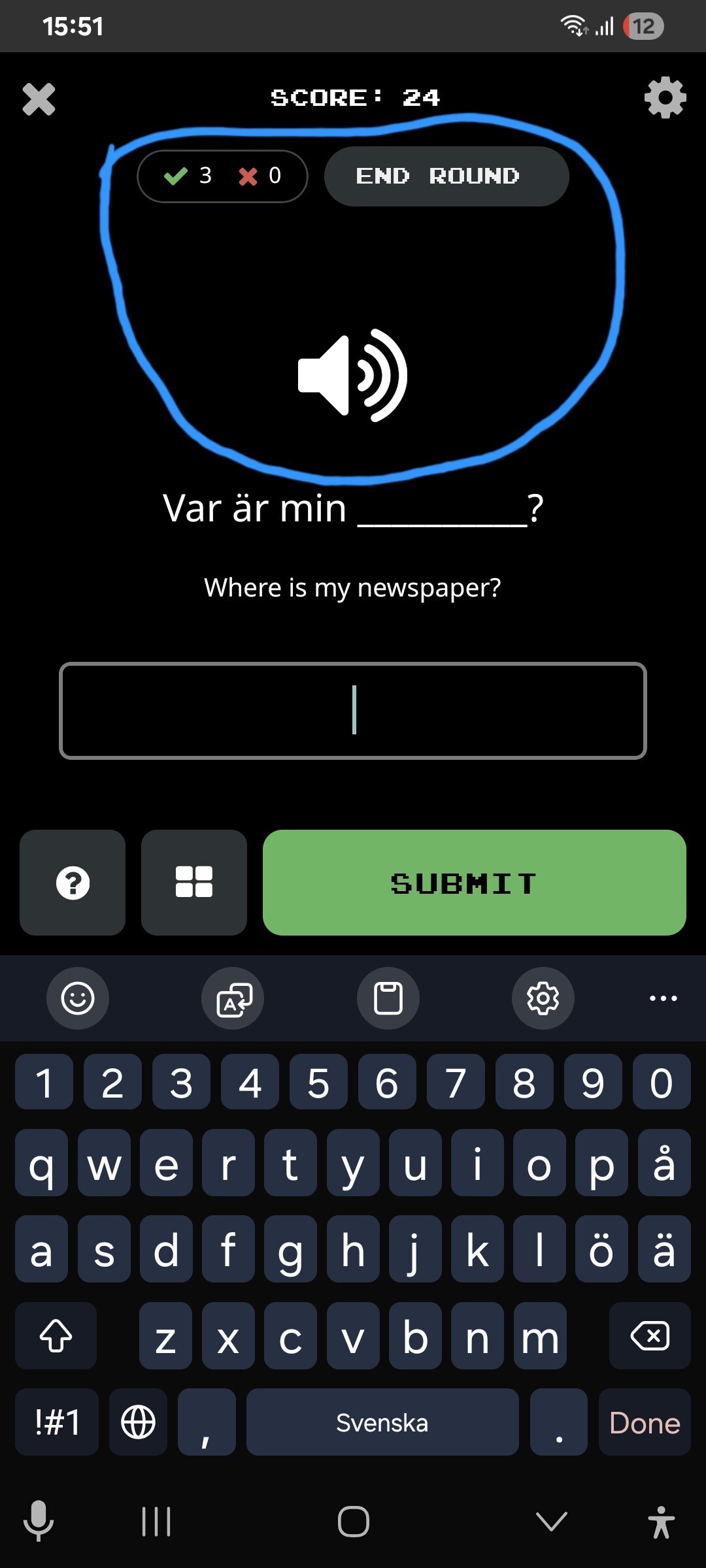The height and width of the screenshot is (1568, 706).
Task: Tap the Done key on the keyboard
Action: [x=645, y=1423]
